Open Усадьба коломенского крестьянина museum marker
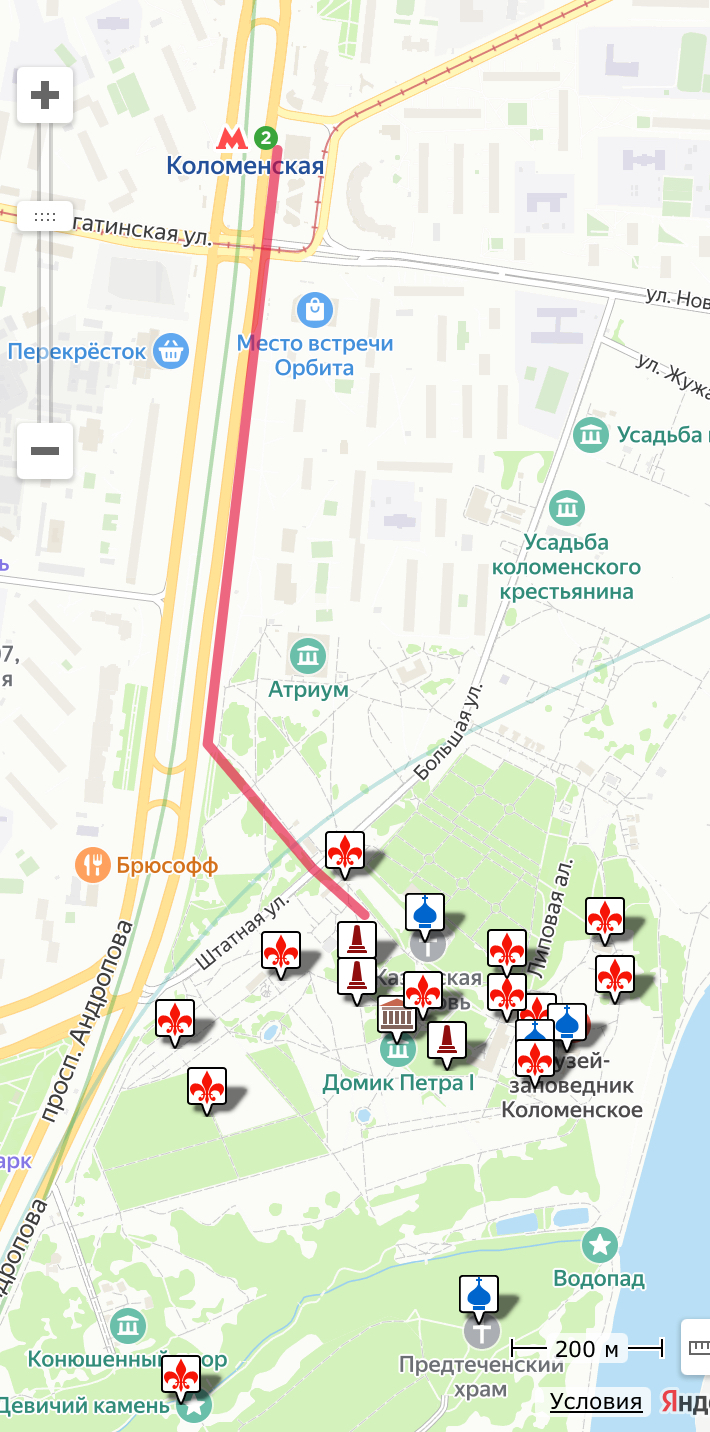 568,507
